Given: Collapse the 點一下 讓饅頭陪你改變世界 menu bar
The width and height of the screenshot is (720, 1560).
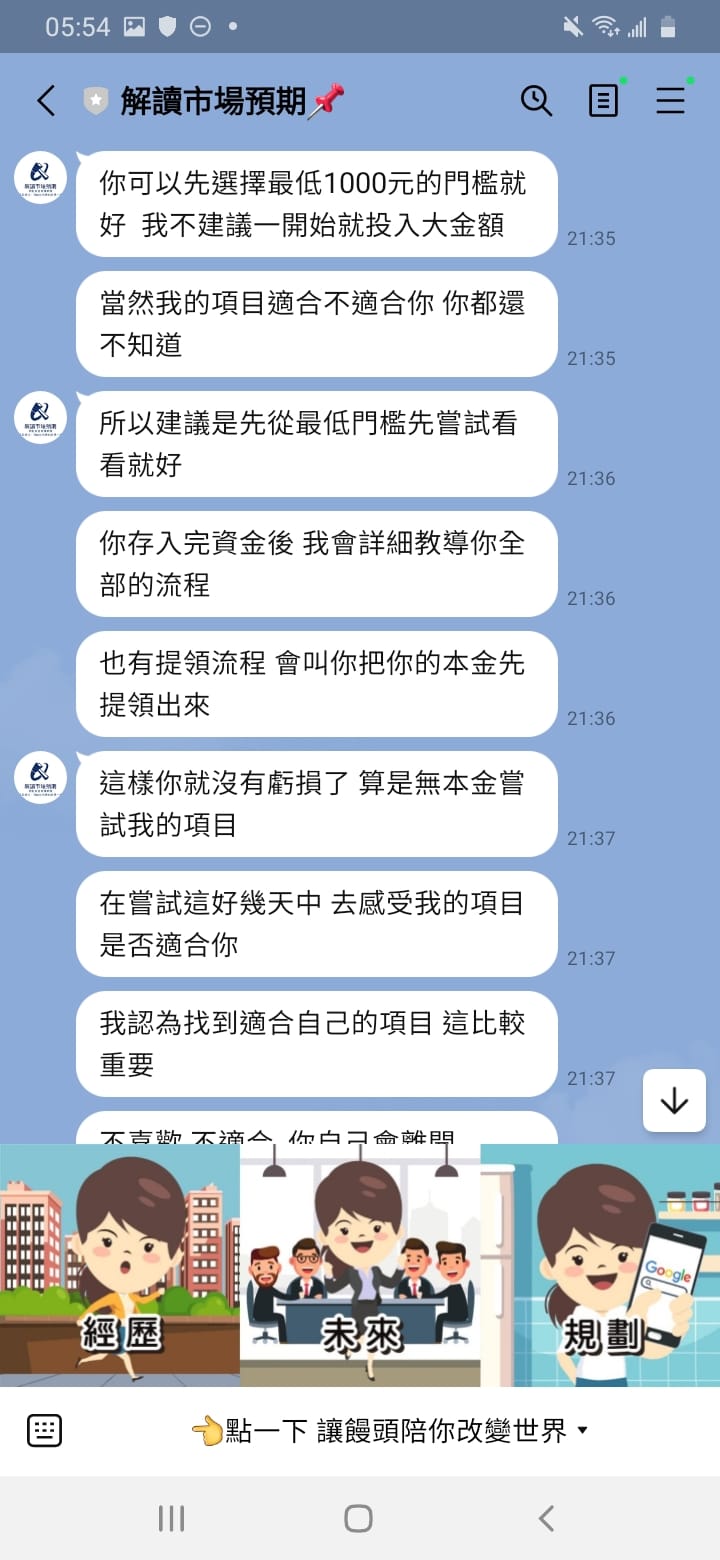Looking at the screenshot, I should pyautogui.click(x=390, y=1430).
